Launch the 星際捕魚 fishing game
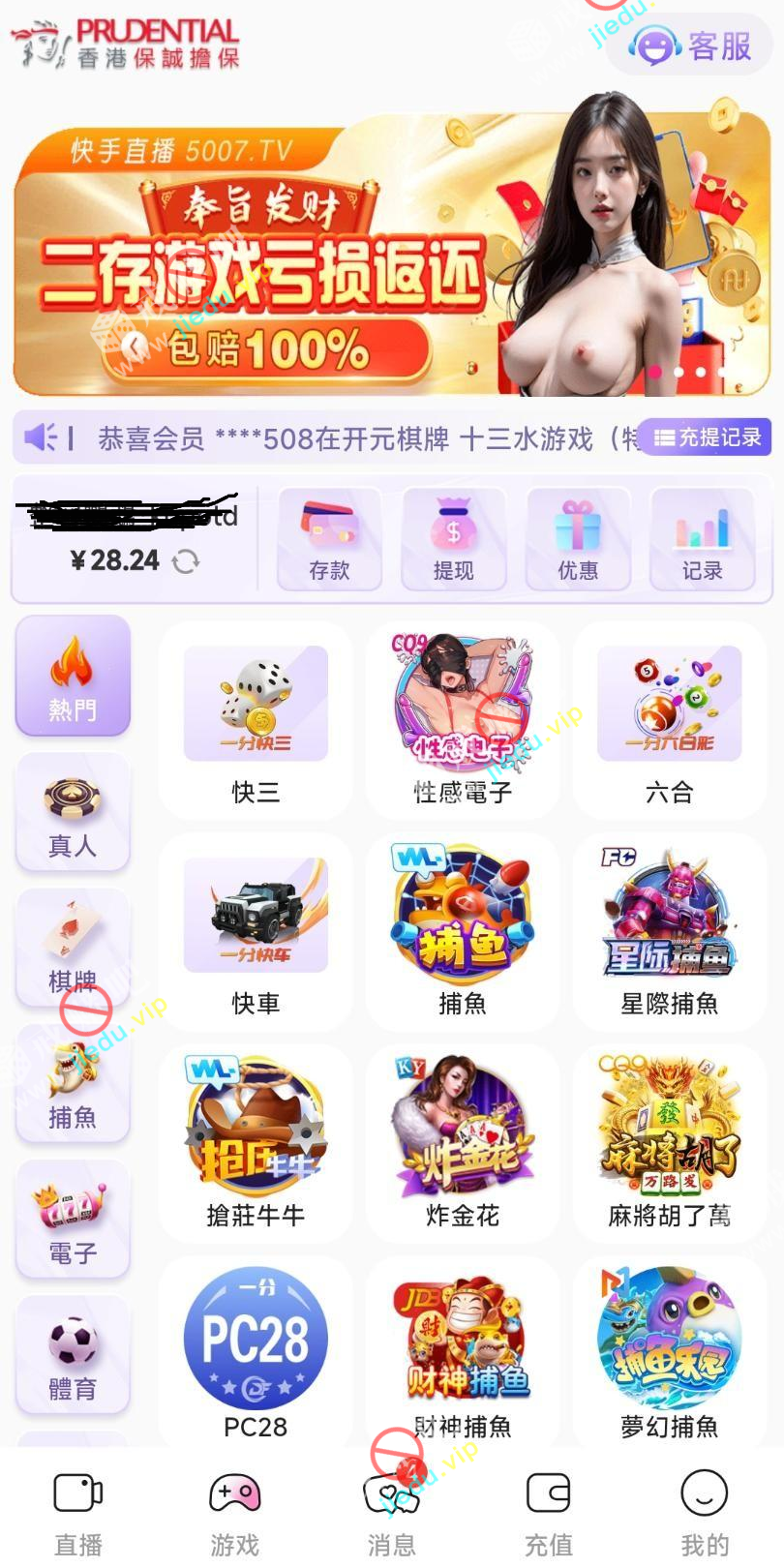 pos(669,932)
